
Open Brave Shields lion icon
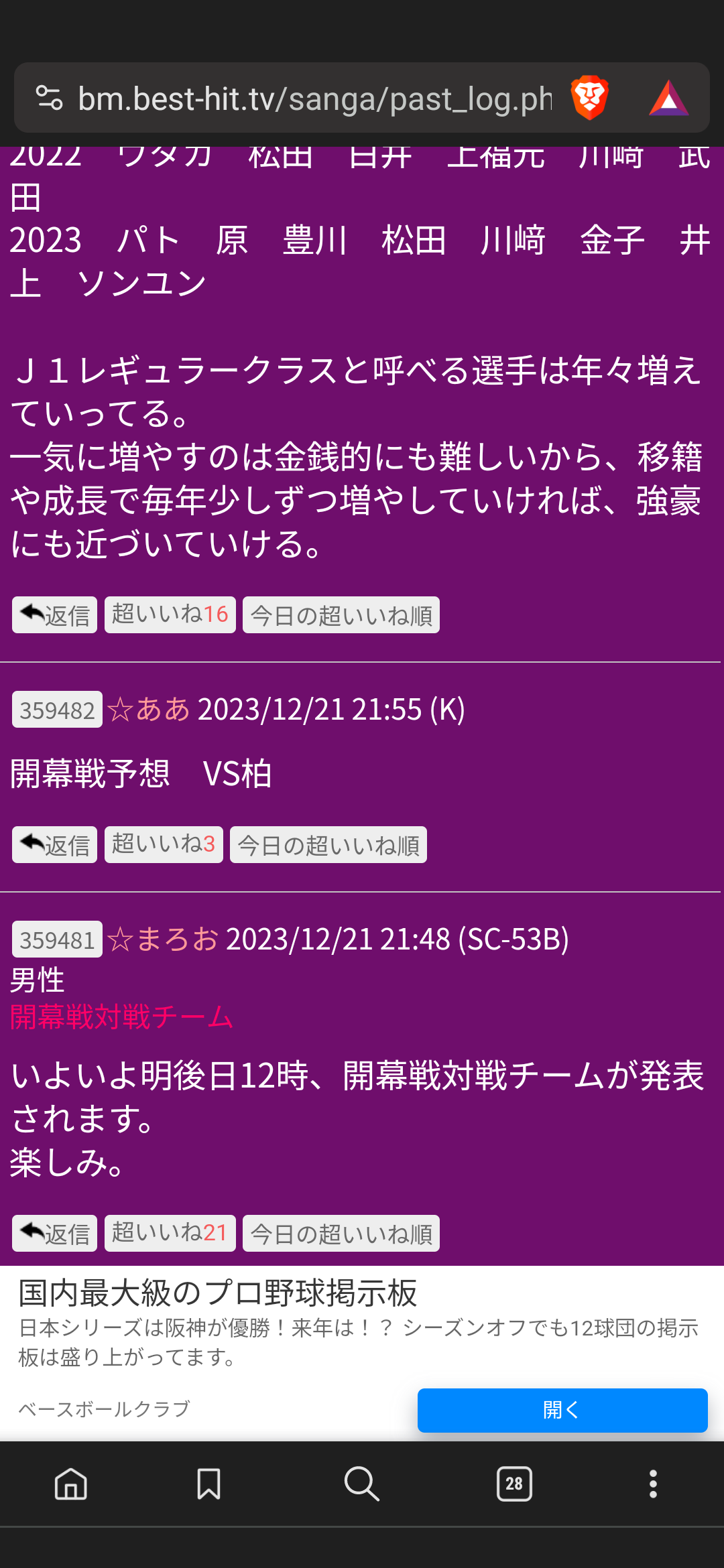click(x=589, y=98)
